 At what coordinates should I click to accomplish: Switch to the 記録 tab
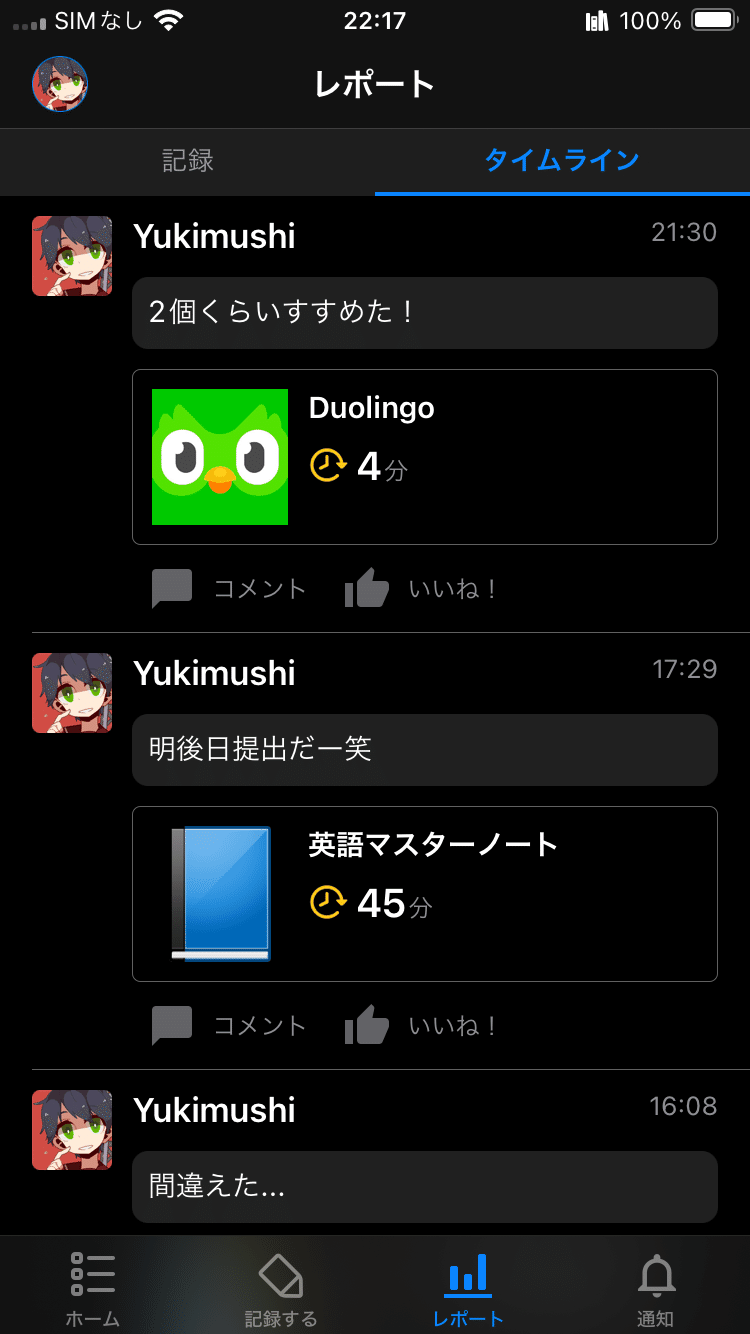[x=187, y=162]
